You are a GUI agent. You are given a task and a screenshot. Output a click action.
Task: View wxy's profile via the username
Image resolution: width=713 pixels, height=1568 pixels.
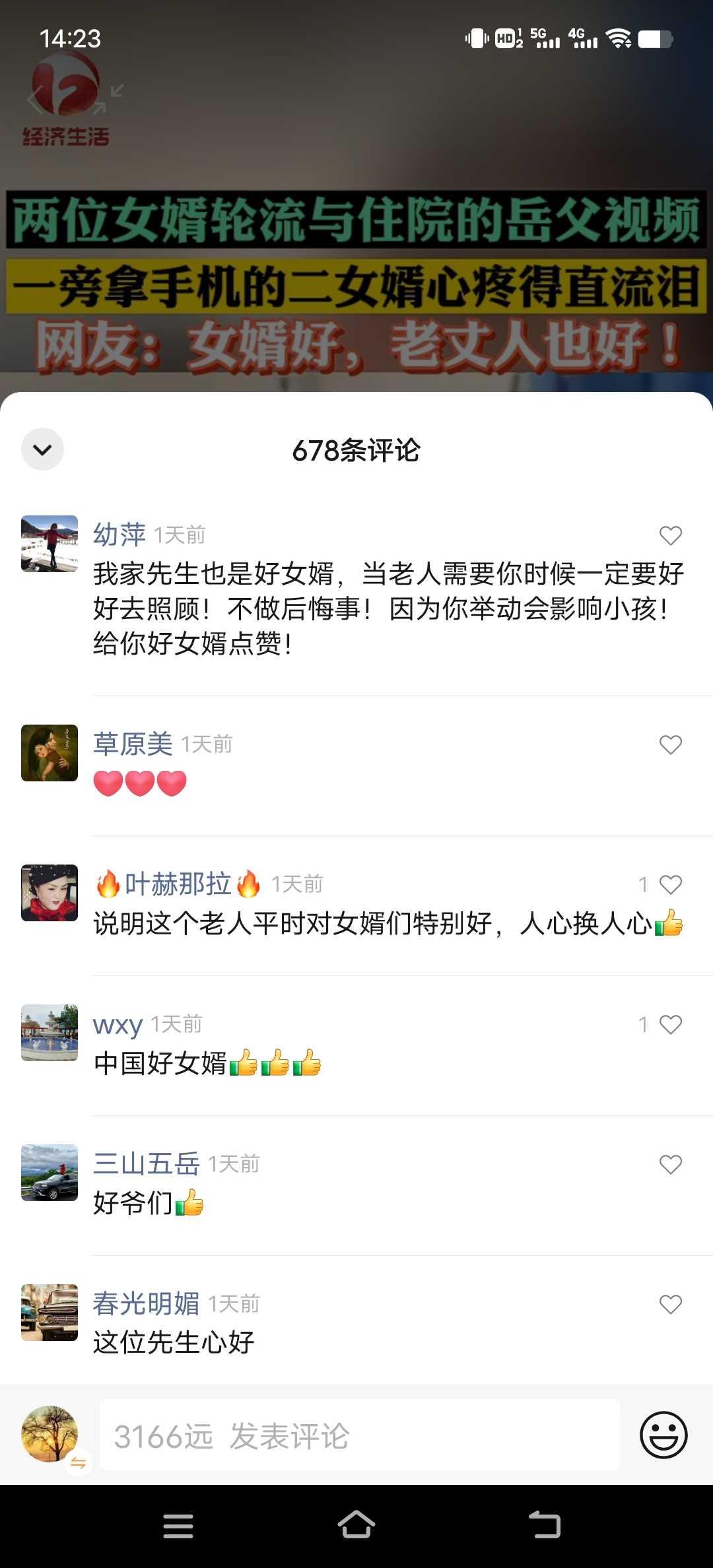click(118, 1025)
